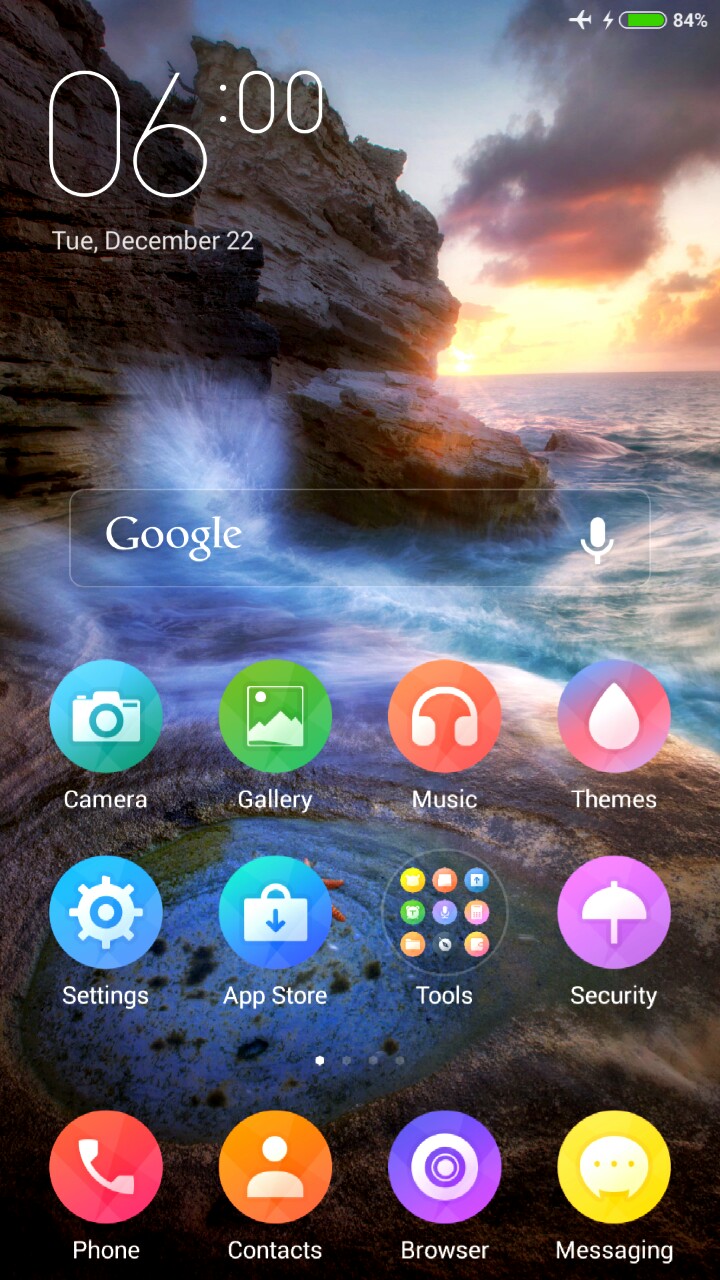
Task: Launch the Browser app
Action: pyautogui.click(x=444, y=1166)
